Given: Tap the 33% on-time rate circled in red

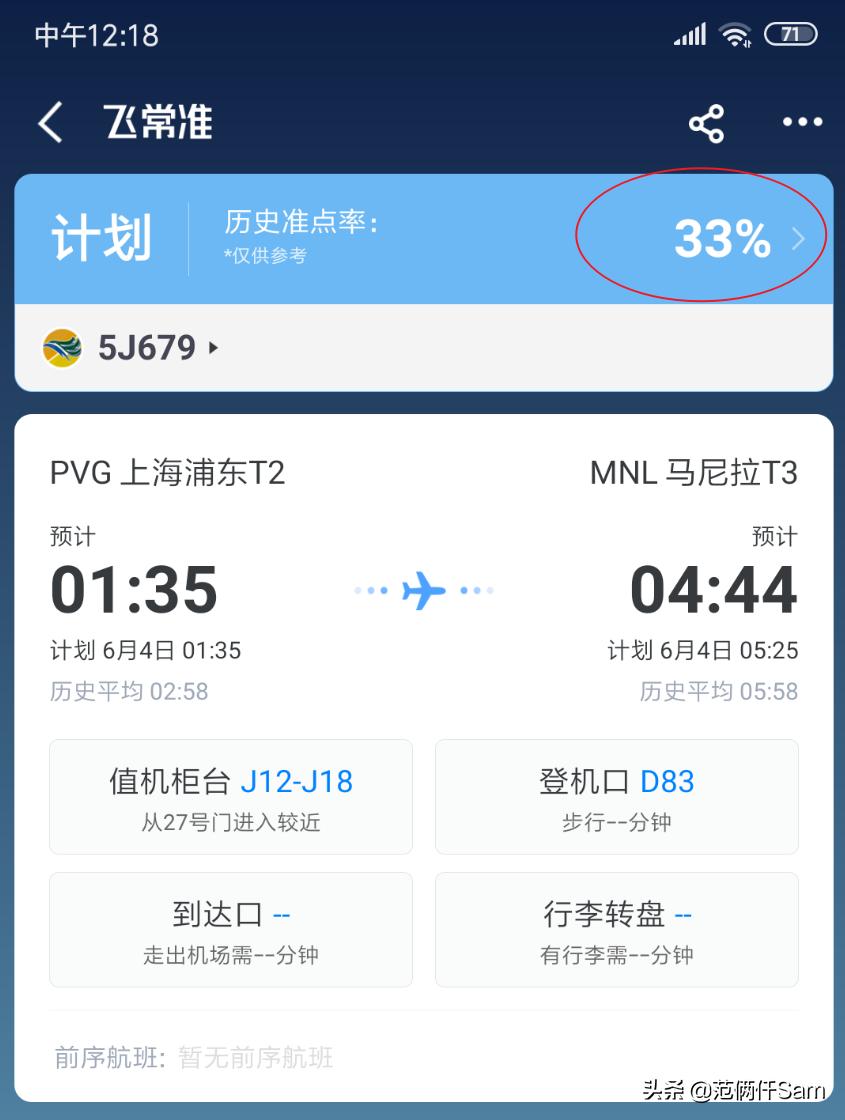Looking at the screenshot, I should coord(722,238).
